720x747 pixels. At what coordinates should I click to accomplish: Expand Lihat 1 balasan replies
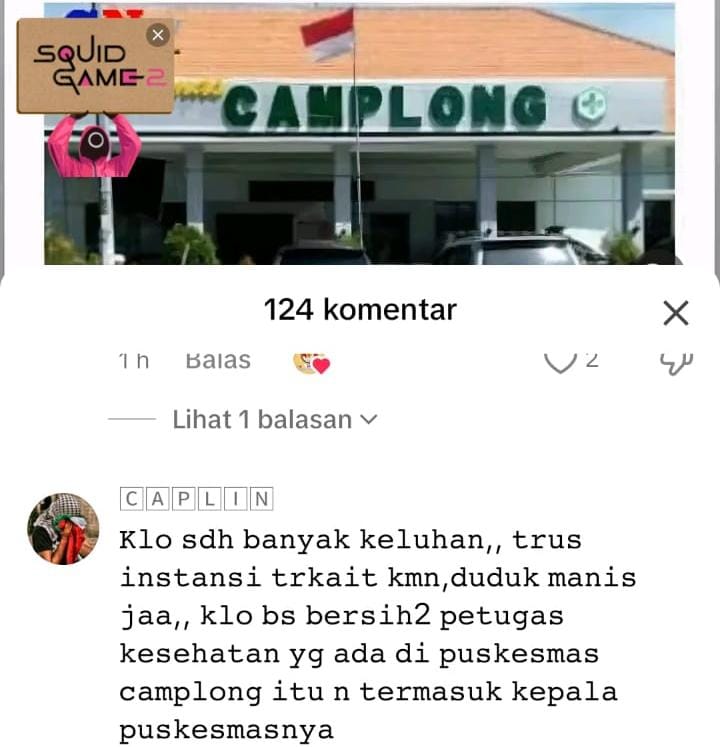(x=273, y=420)
